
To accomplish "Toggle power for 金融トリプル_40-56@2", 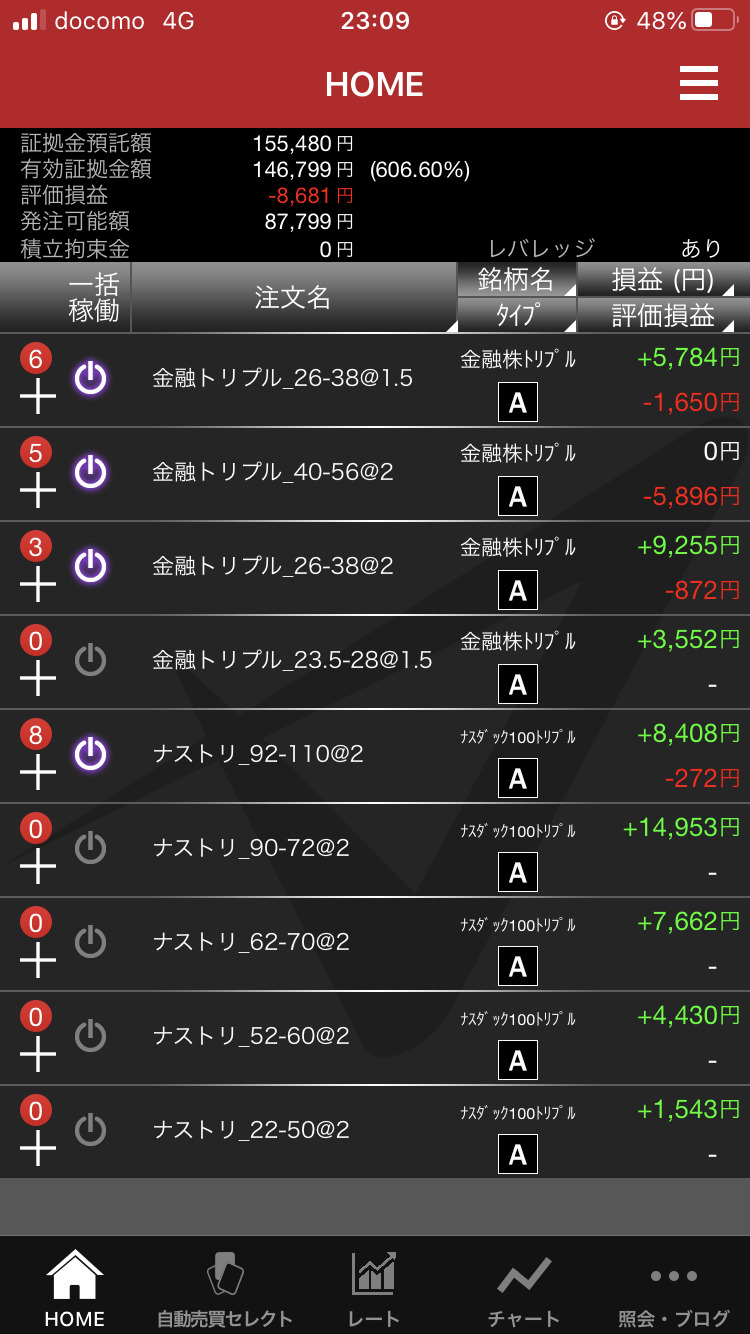I will pos(91,472).
